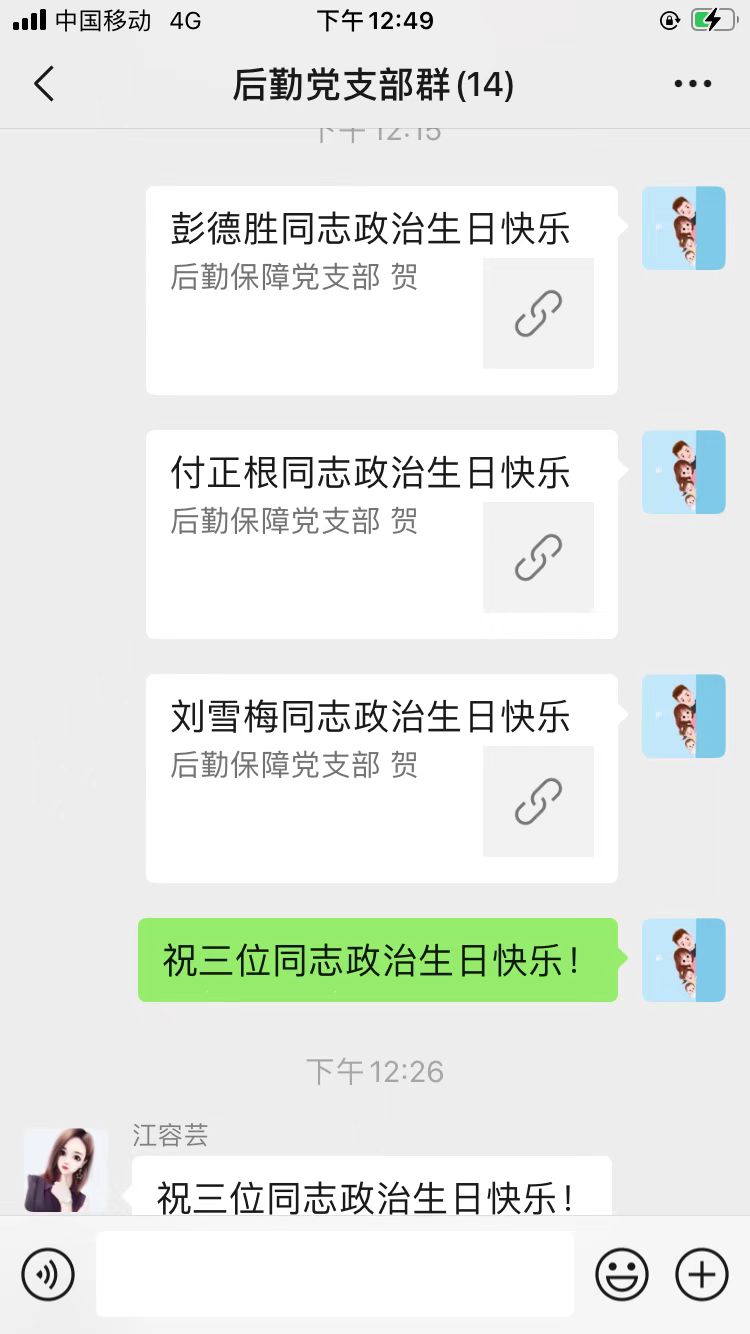This screenshot has height=1334, width=750.
Task: Tap 江容芸's profile avatar
Action: pyautogui.click(x=66, y=1171)
